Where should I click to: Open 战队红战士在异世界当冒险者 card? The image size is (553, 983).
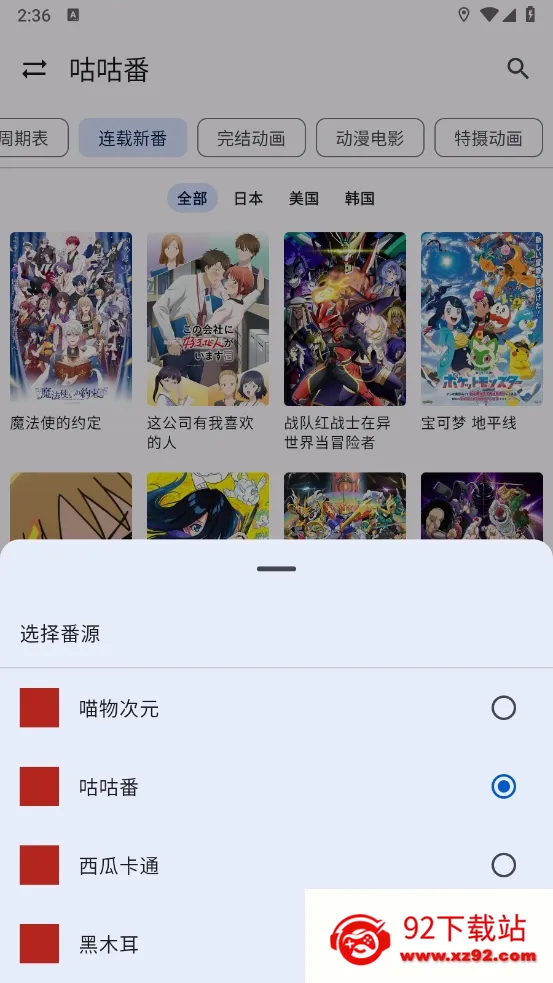[345, 342]
